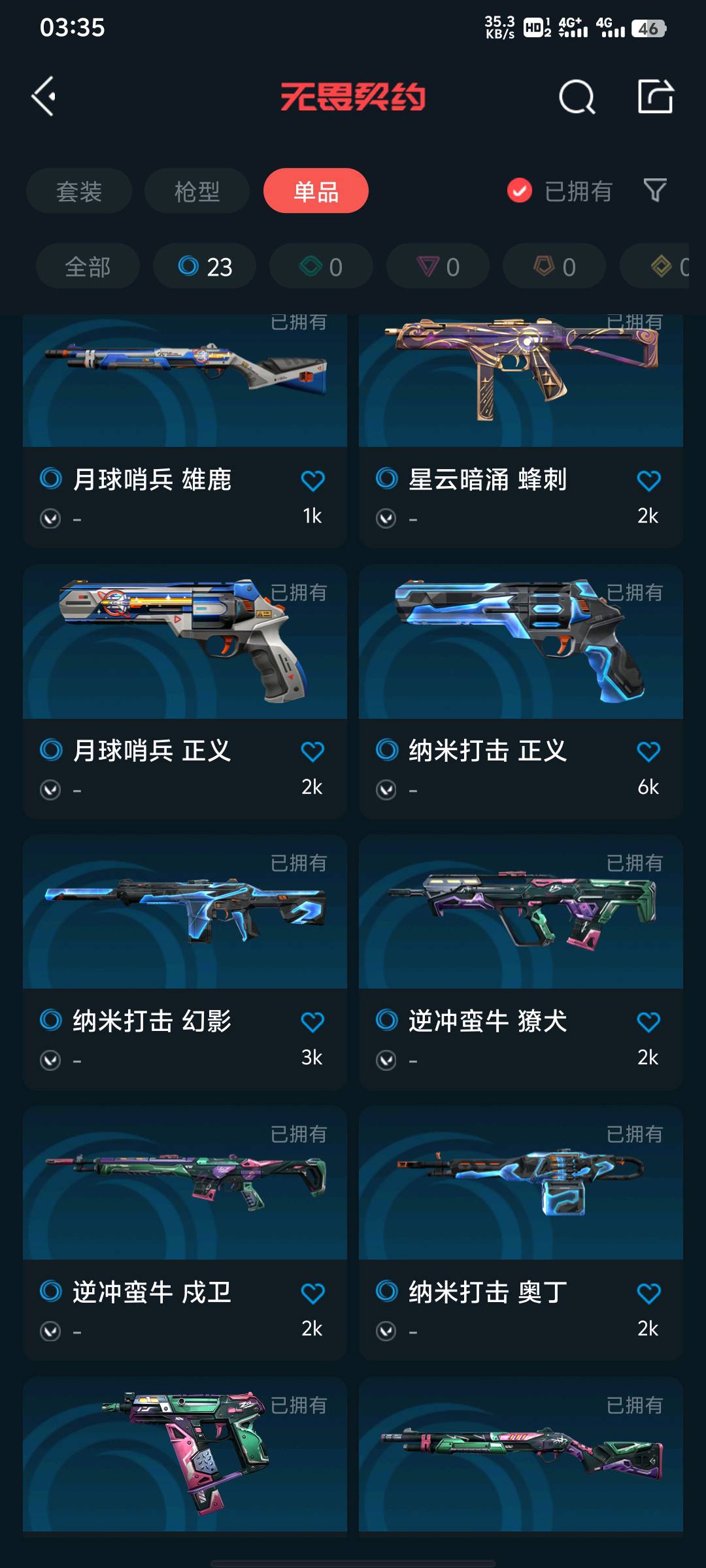Select the green rarity chip showing 0
The image size is (706, 1568).
tap(321, 267)
